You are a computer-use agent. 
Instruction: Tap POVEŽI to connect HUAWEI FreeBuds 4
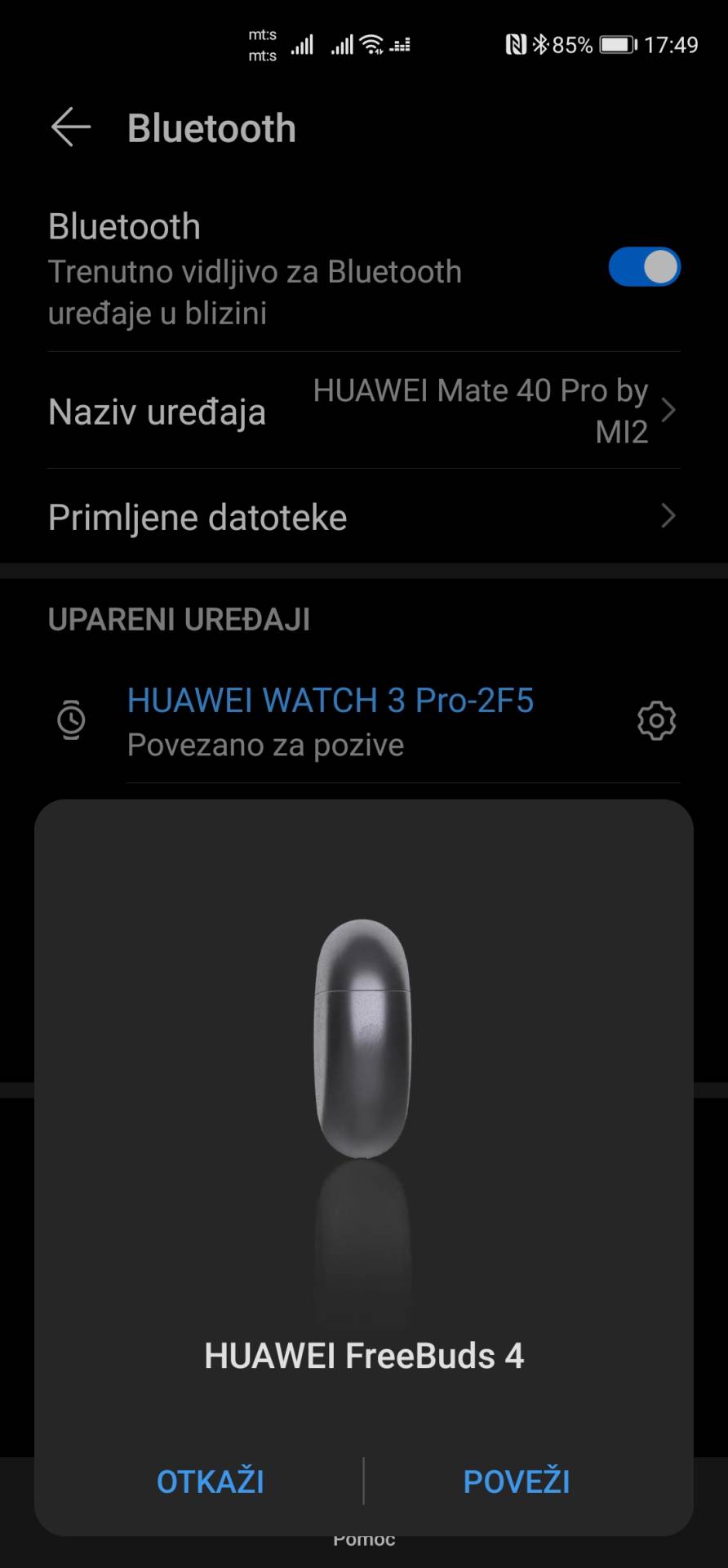pos(517,1481)
